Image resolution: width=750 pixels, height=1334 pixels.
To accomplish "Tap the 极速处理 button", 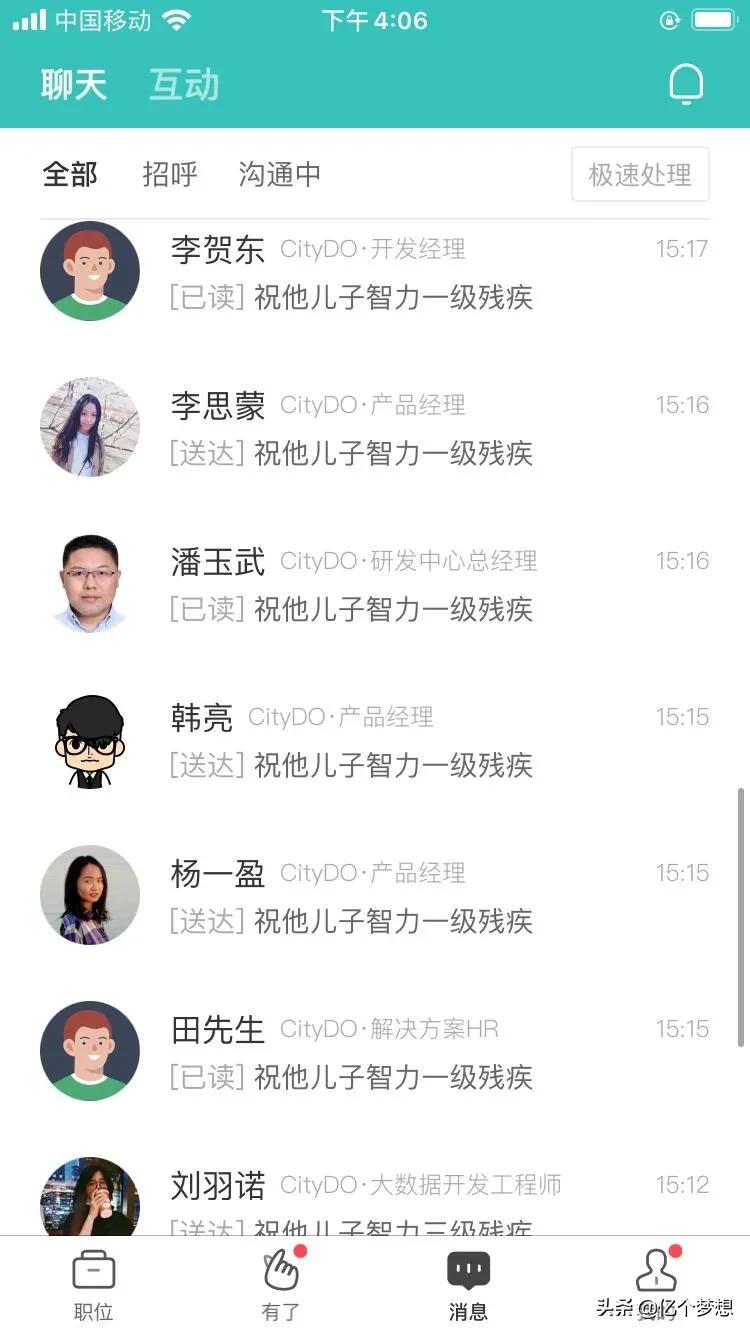I will click(x=640, y=173).
